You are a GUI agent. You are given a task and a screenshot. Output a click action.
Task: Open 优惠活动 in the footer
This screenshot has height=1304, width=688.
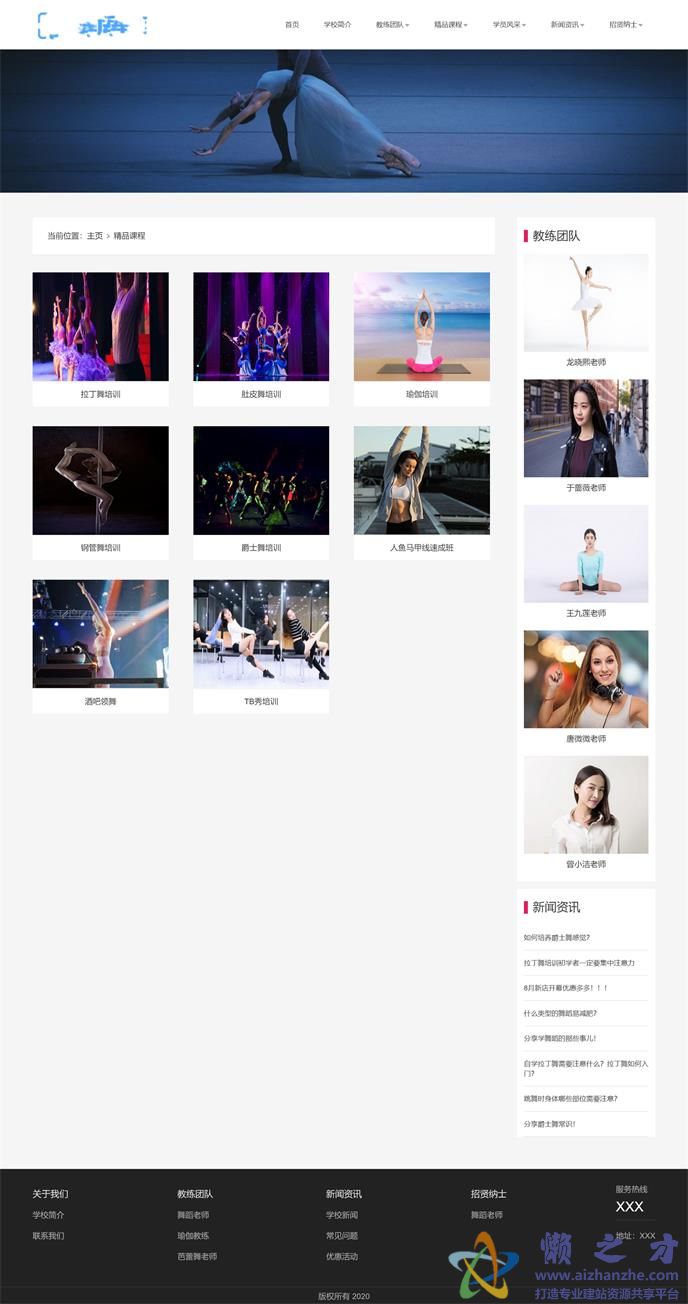tap(341, 1257)
